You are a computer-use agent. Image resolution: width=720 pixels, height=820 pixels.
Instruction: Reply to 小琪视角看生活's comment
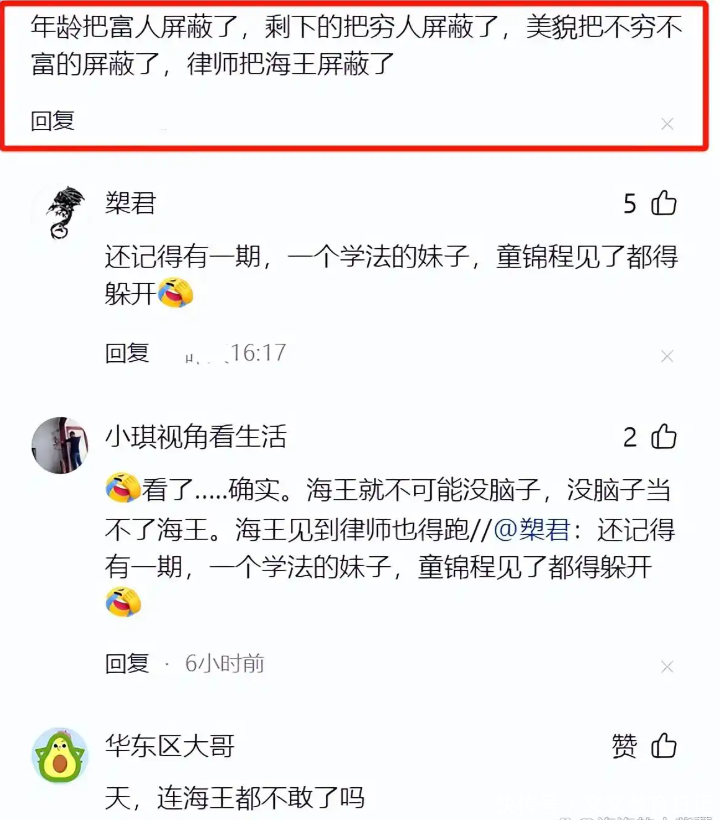tap(128, 664)
